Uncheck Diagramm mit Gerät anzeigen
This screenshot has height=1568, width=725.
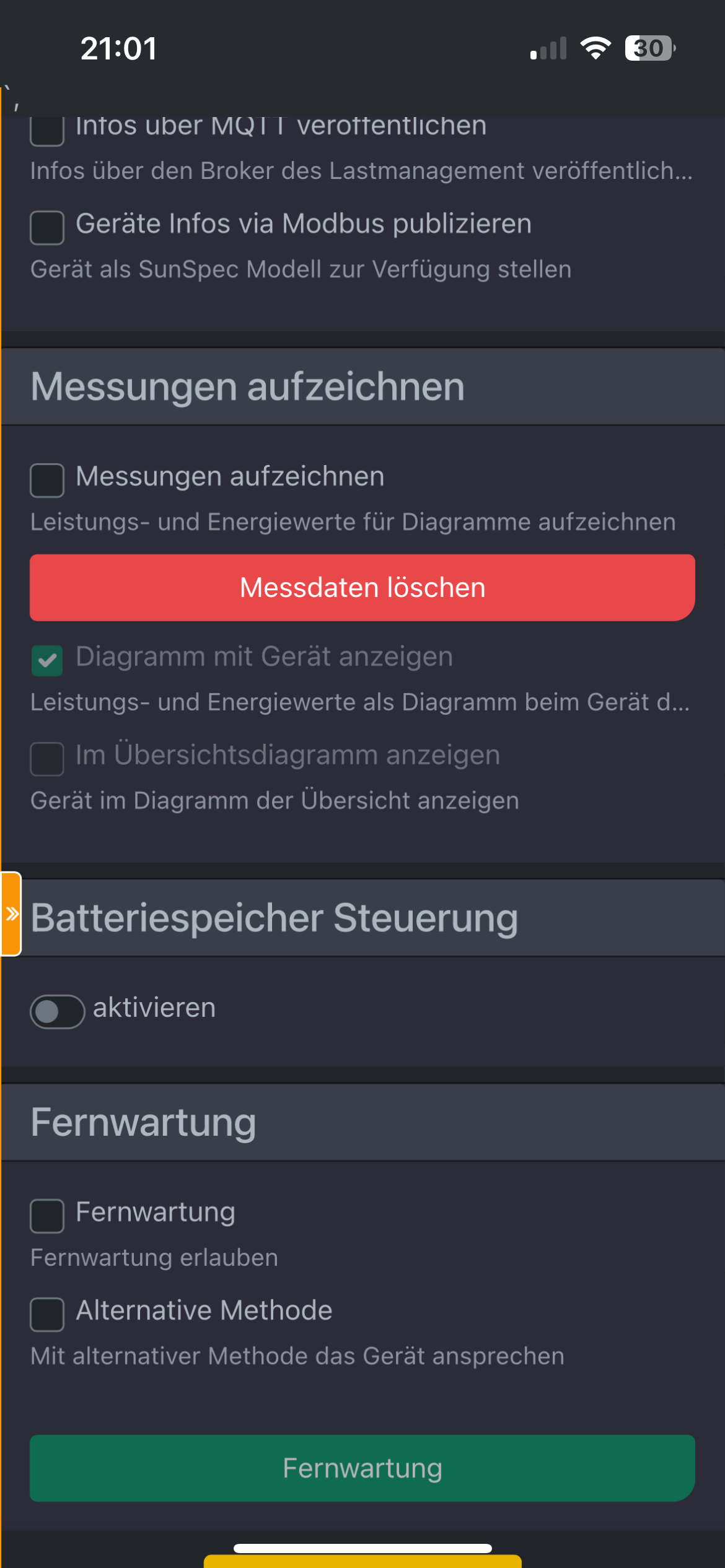tap(47, 661)
